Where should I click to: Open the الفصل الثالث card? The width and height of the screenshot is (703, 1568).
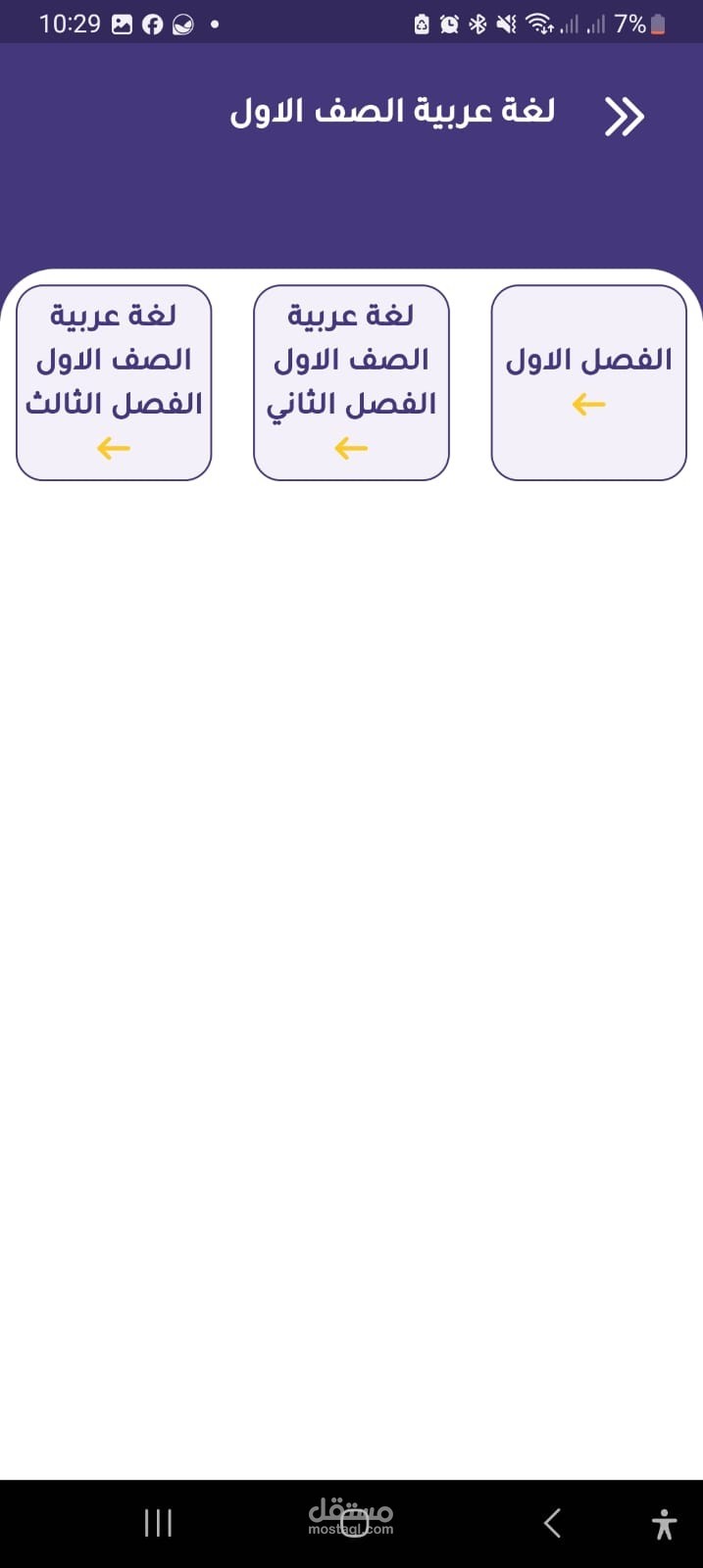(114, 382)
